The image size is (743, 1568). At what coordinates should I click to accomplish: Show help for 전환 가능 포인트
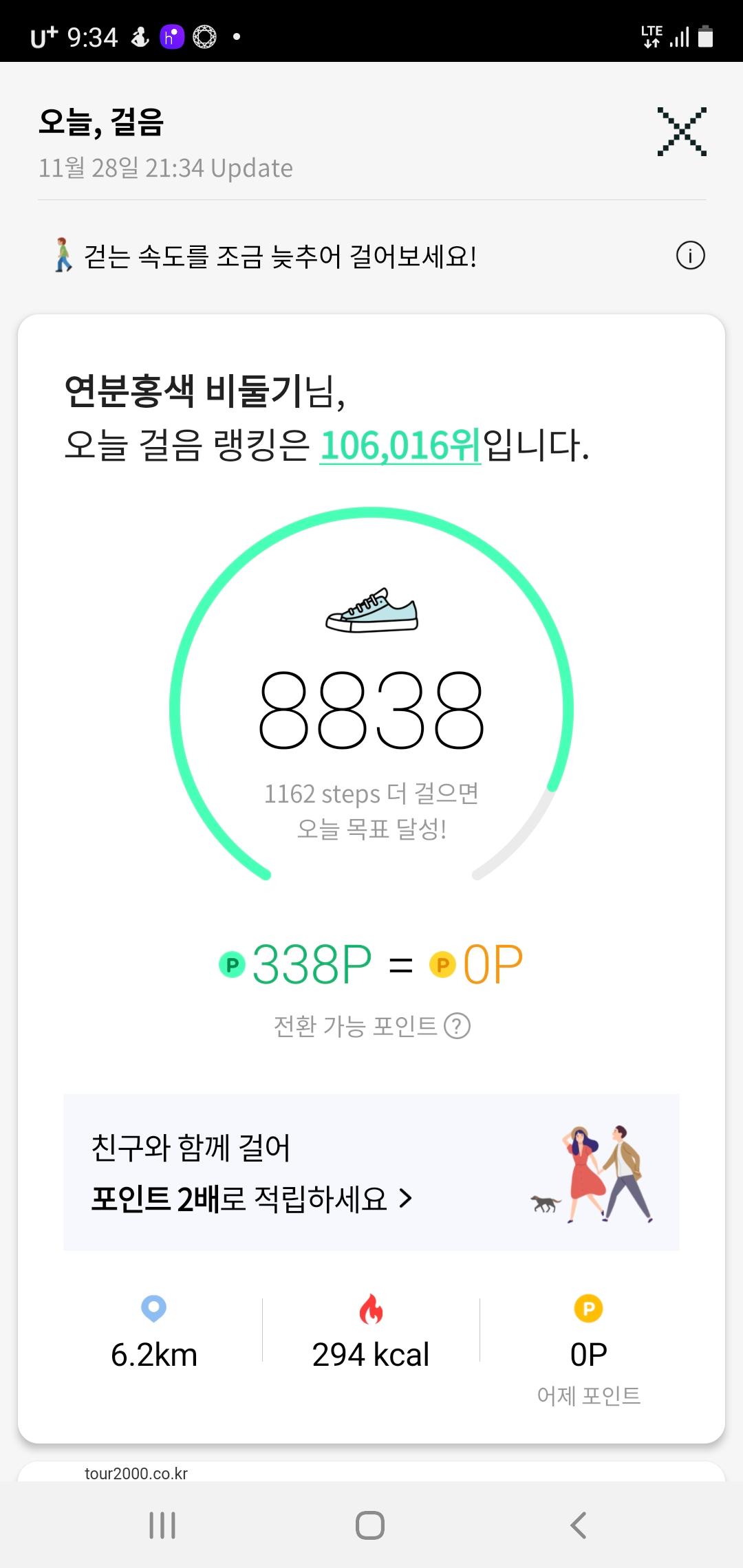[x=457, y=1026]
